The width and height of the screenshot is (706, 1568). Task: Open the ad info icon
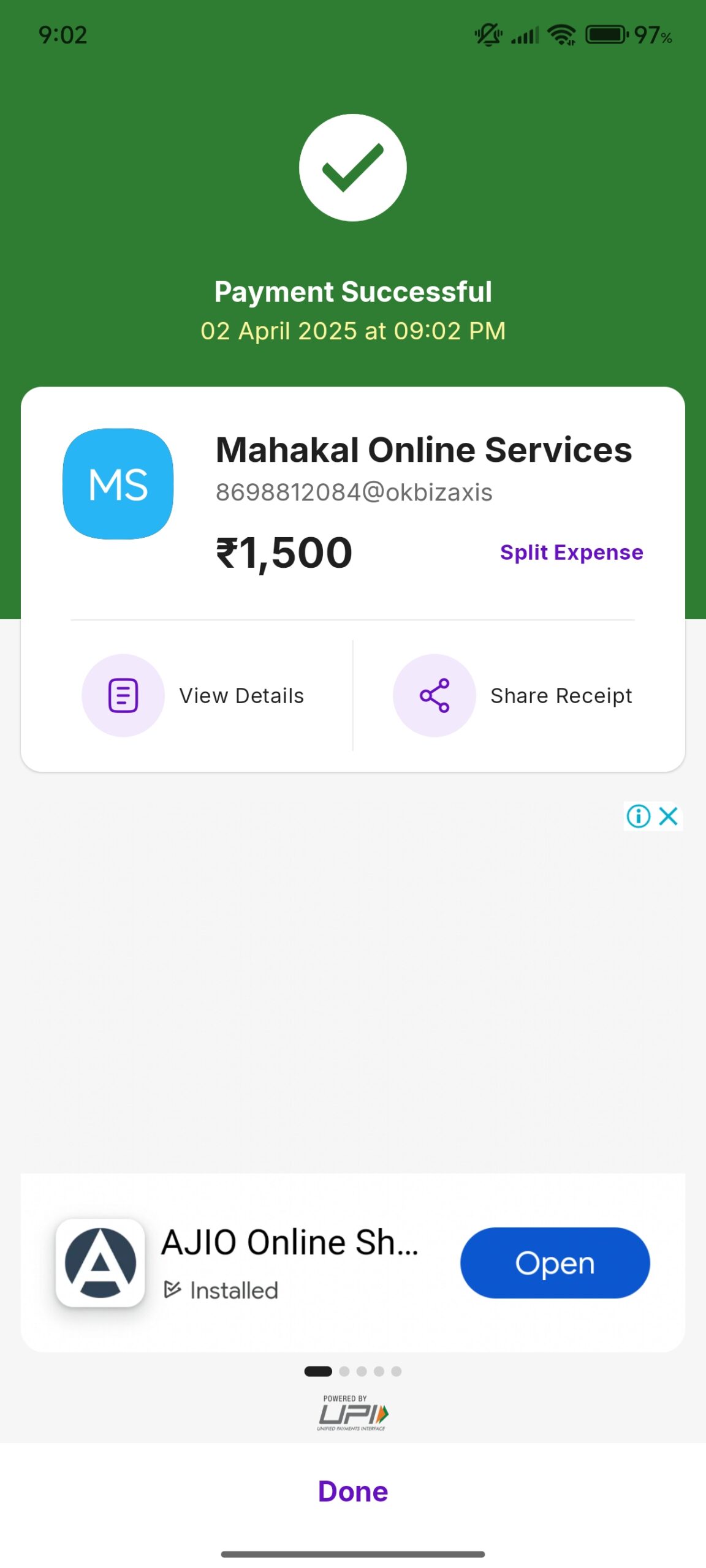[x=638, y=816]
